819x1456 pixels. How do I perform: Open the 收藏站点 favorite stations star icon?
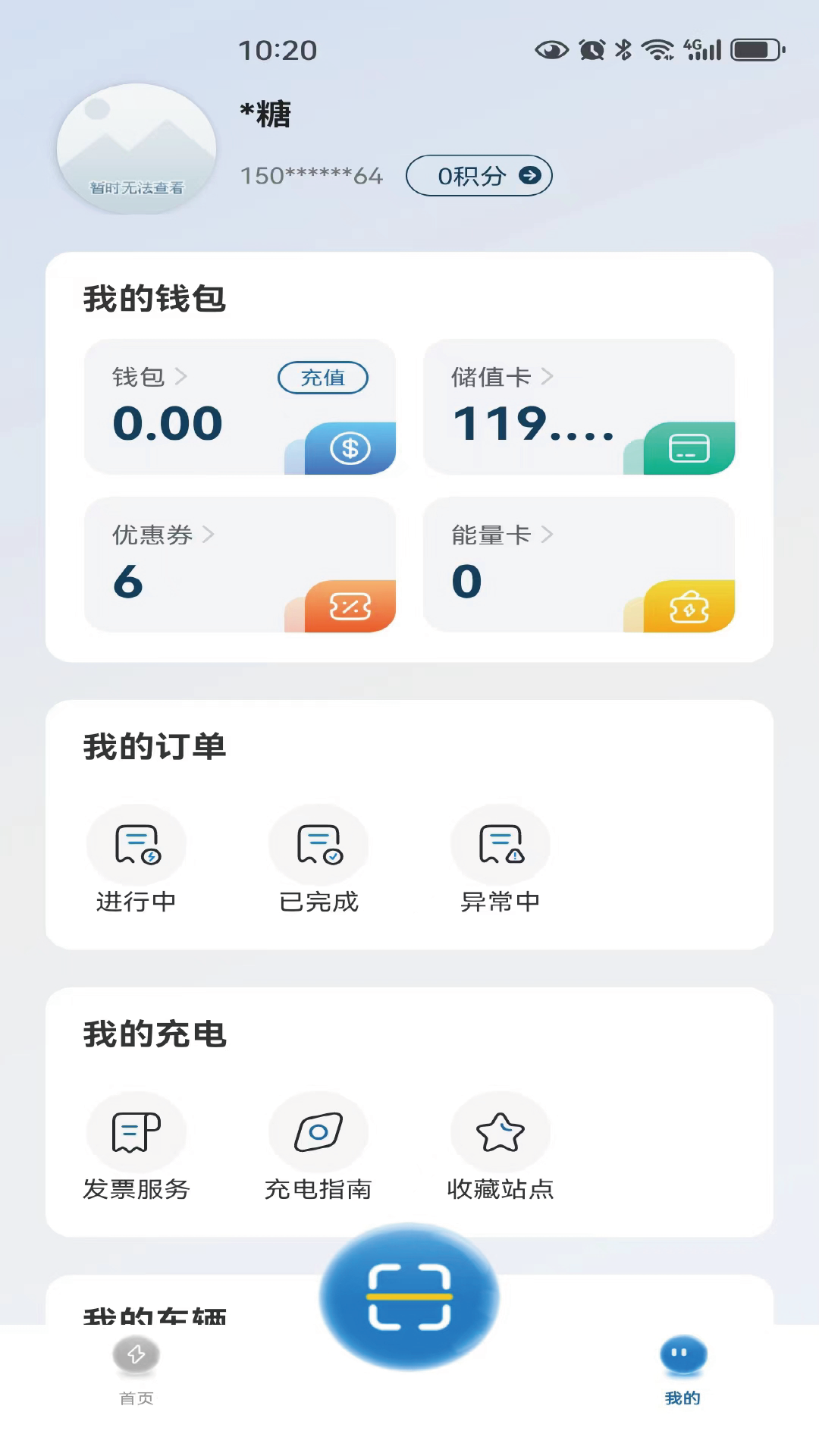500,1131
